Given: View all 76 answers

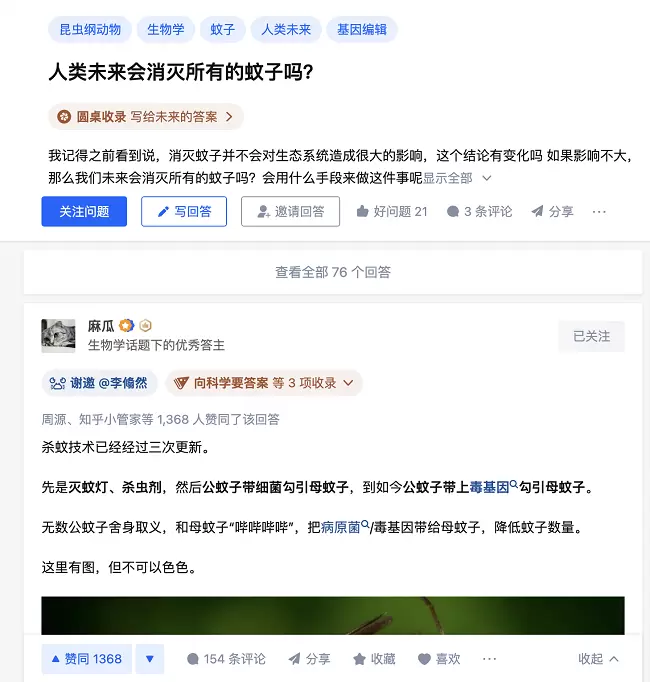Looking at the screenshot, I should (333, 272).
